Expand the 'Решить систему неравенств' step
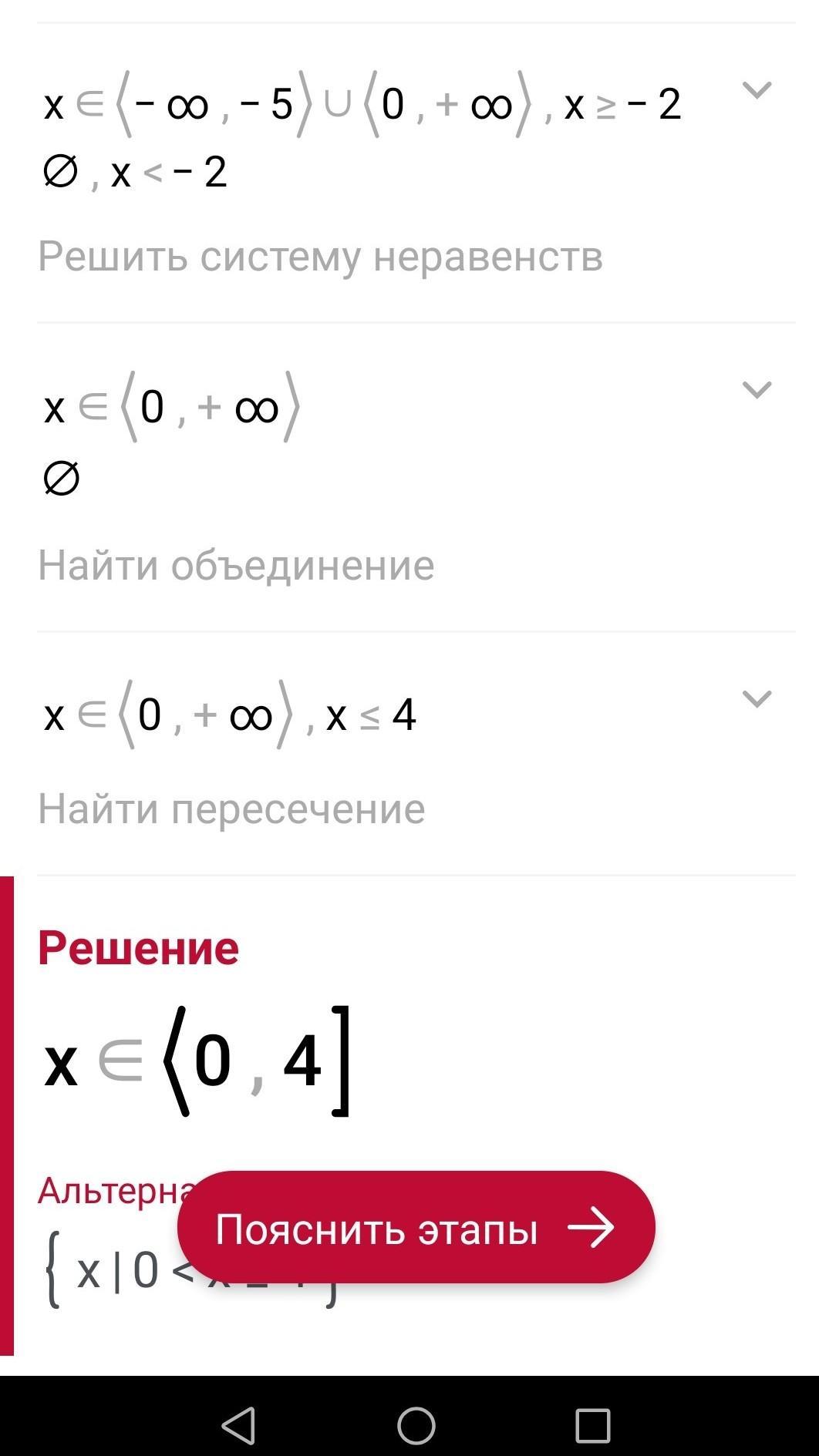 click(x=756, y=90)
